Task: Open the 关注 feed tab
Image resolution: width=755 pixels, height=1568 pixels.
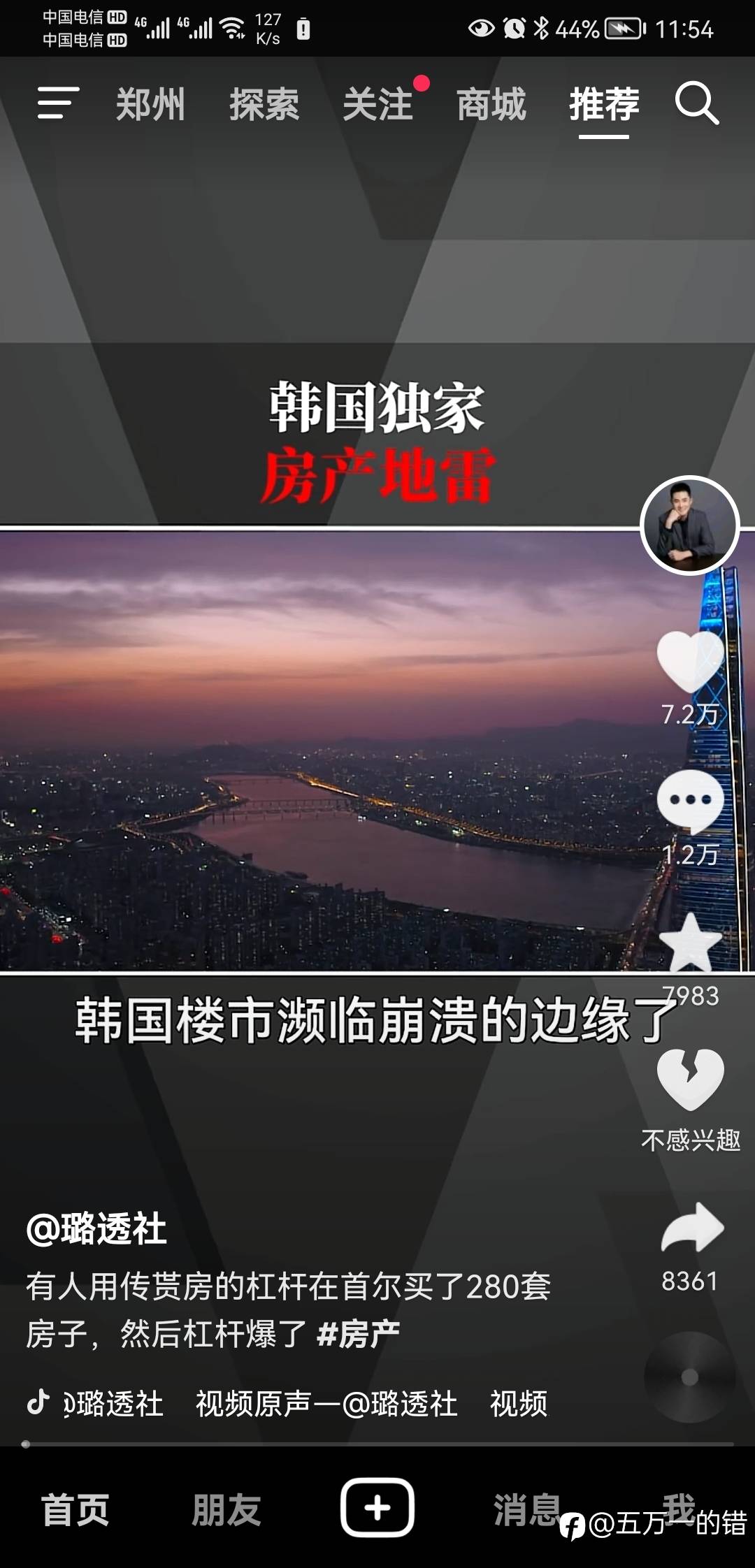Action: click(x=378, y=105)
